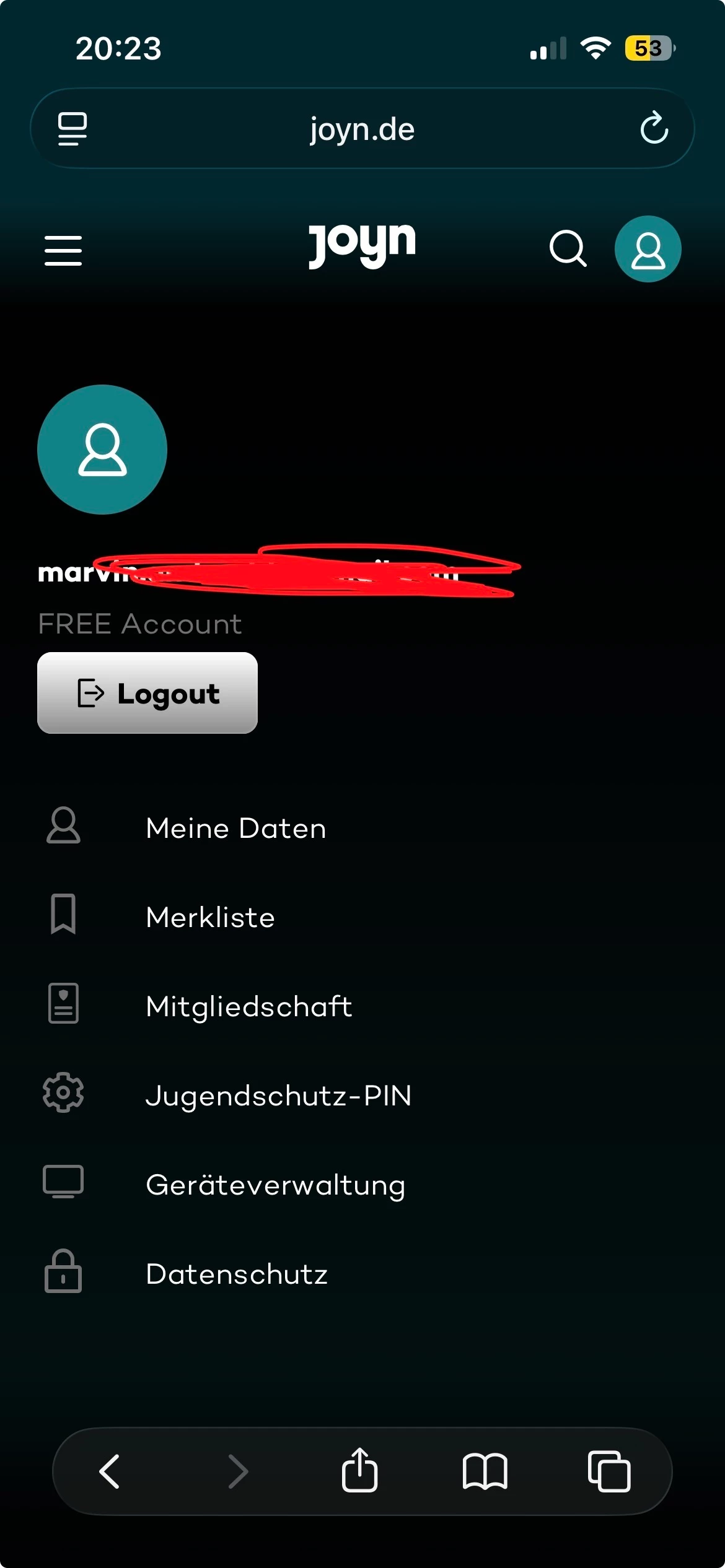The width and height of the screenshot is (725, 1568).
Task: Open the hamburger menu
Action: [63, 250]
